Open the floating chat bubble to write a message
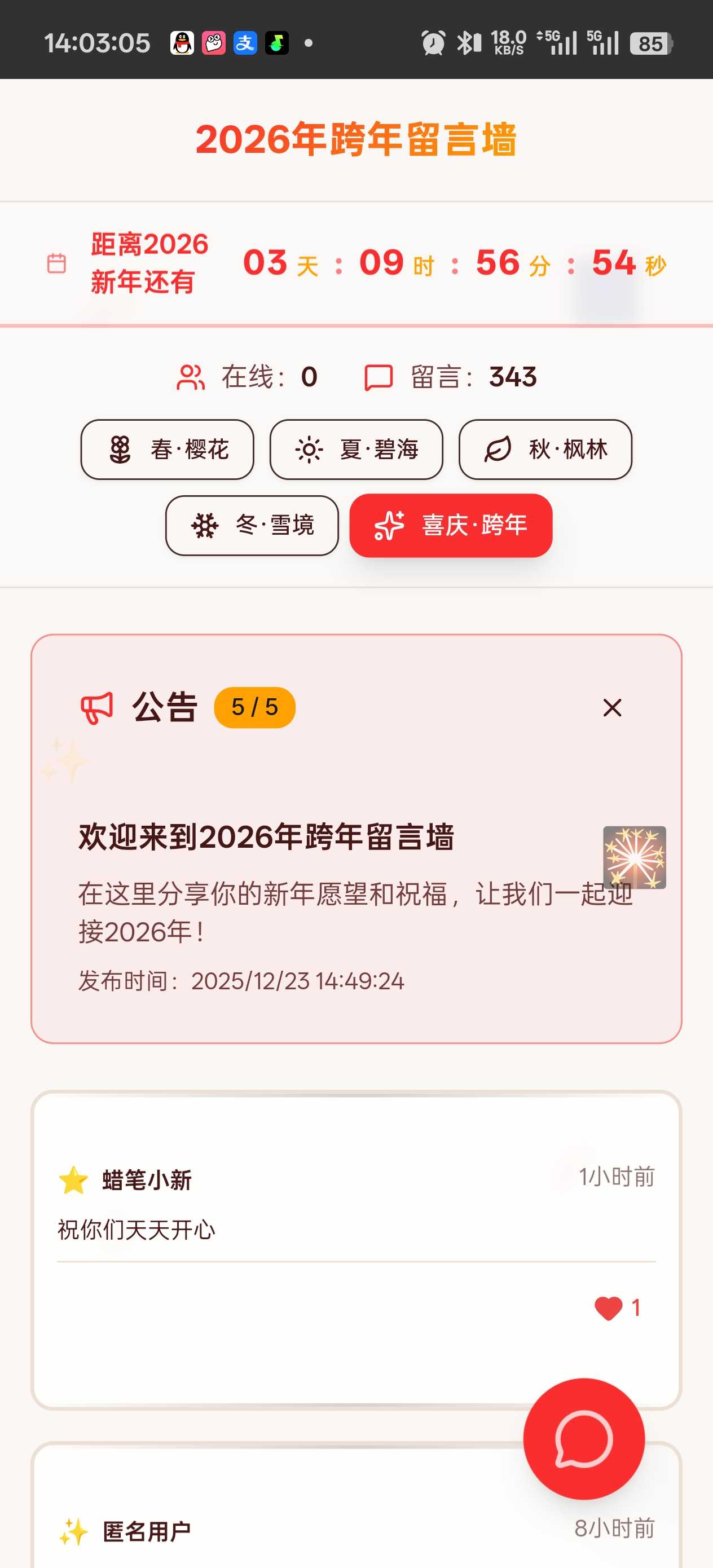The height and width of the screenshot is (1568, 713). 584,1439
